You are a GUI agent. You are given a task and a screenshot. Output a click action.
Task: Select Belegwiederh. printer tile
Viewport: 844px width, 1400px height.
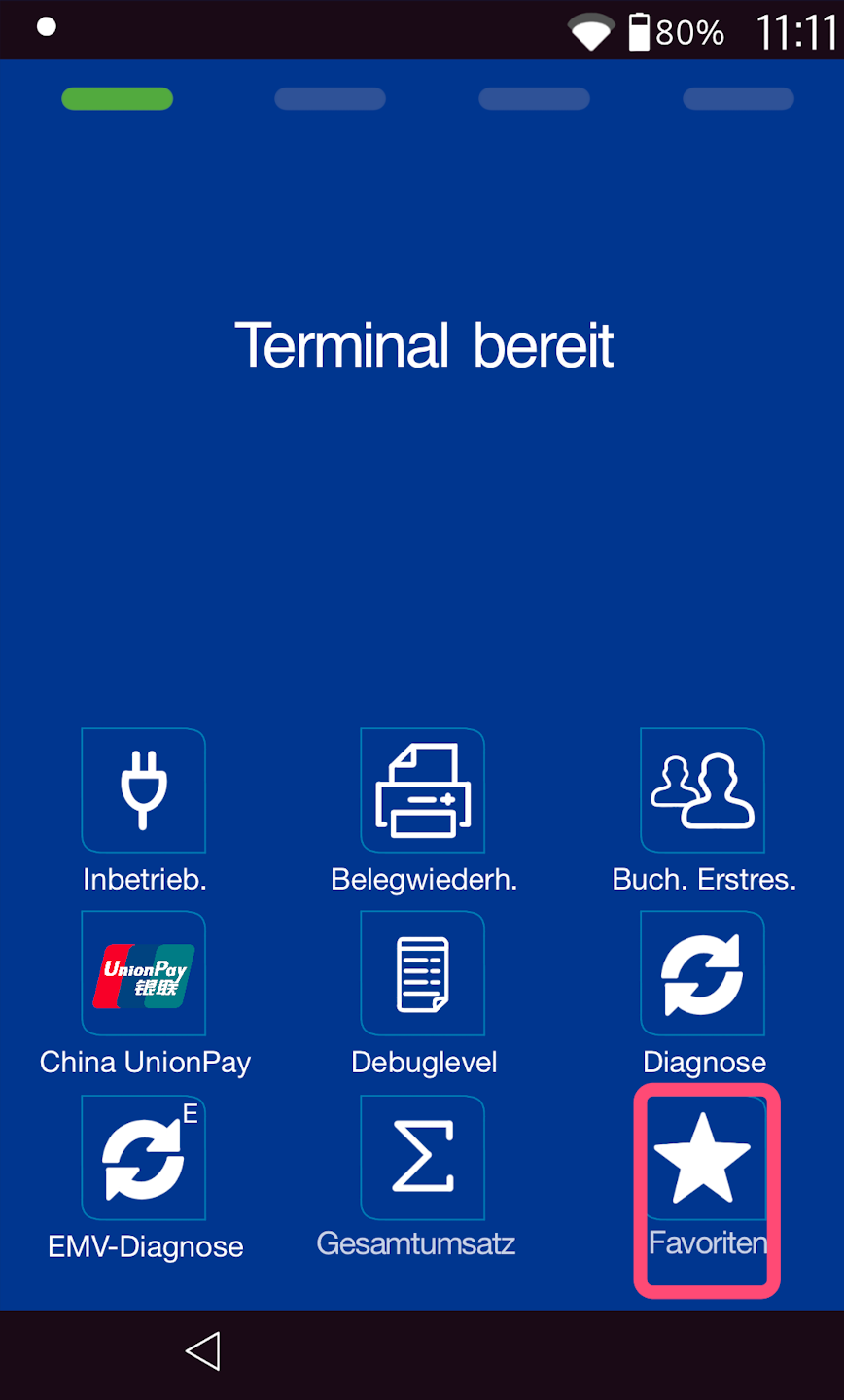423,790
